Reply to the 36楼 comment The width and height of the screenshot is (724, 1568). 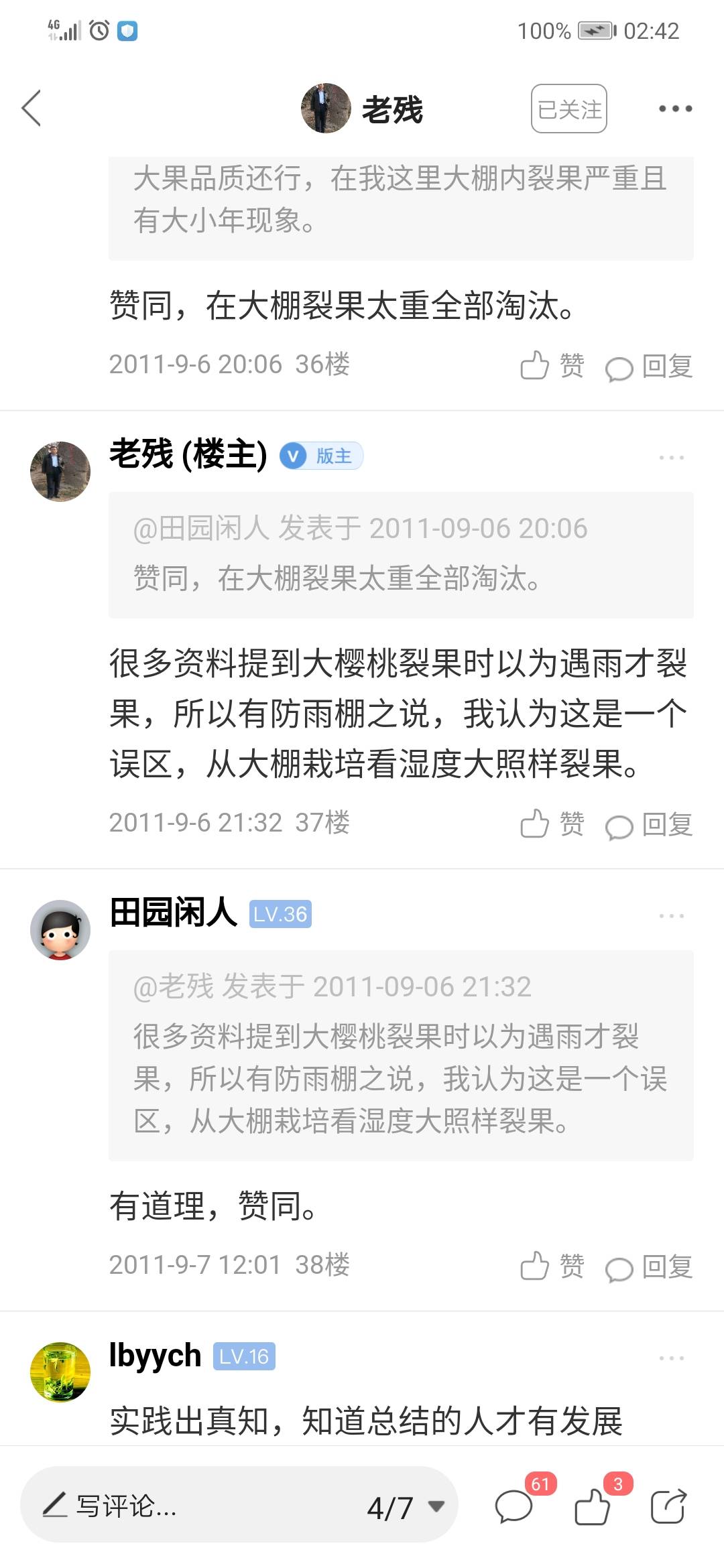click(650, 367)
